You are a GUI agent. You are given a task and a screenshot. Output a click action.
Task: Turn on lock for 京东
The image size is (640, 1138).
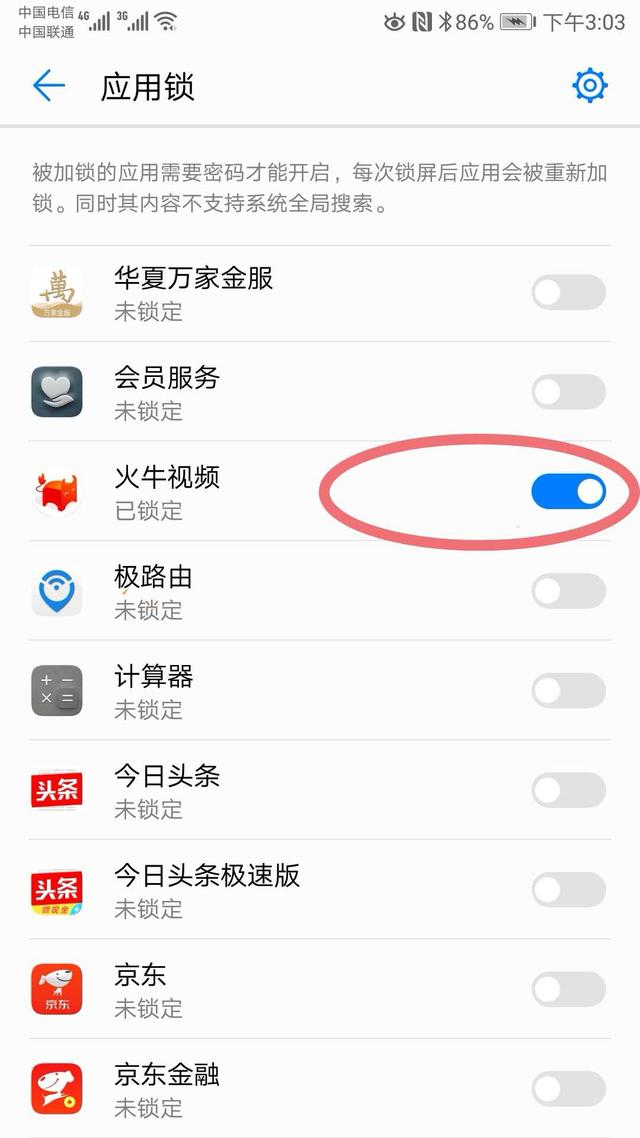(568, 990)
